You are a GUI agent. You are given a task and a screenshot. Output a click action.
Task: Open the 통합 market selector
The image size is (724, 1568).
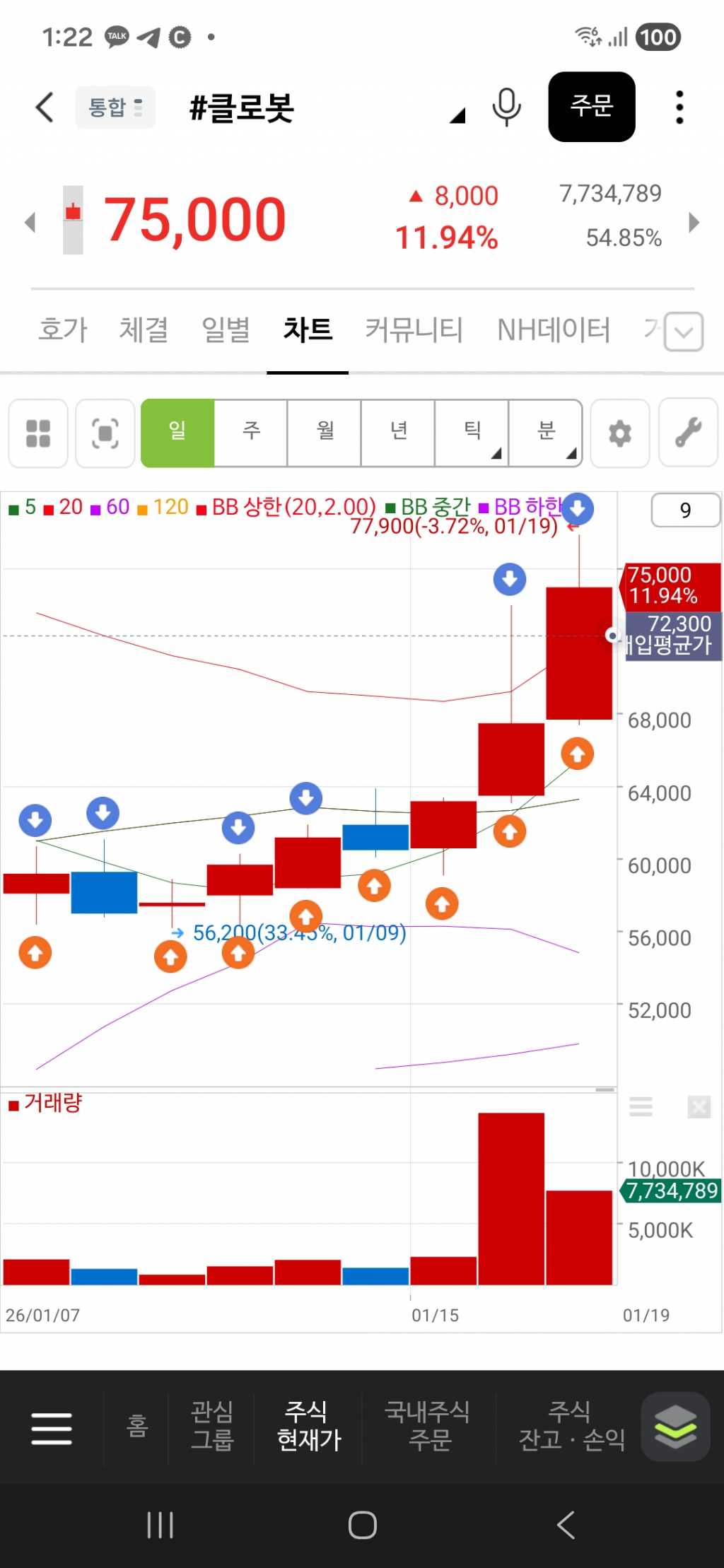[115, 107]
